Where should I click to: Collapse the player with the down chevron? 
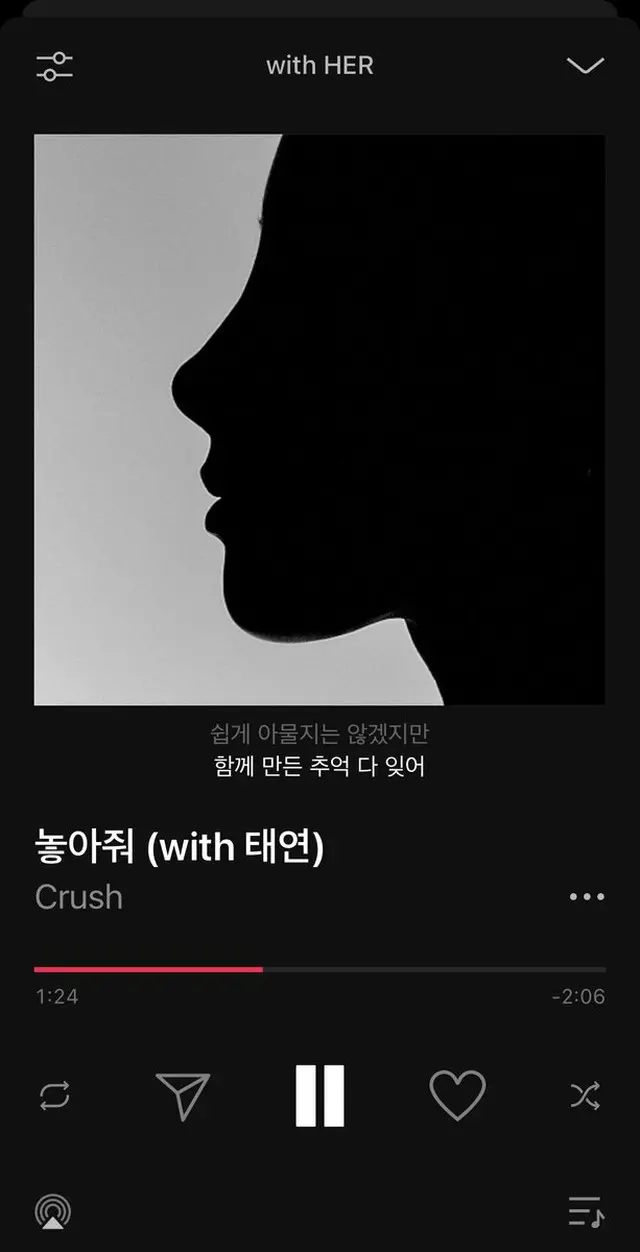pos(585,66)
